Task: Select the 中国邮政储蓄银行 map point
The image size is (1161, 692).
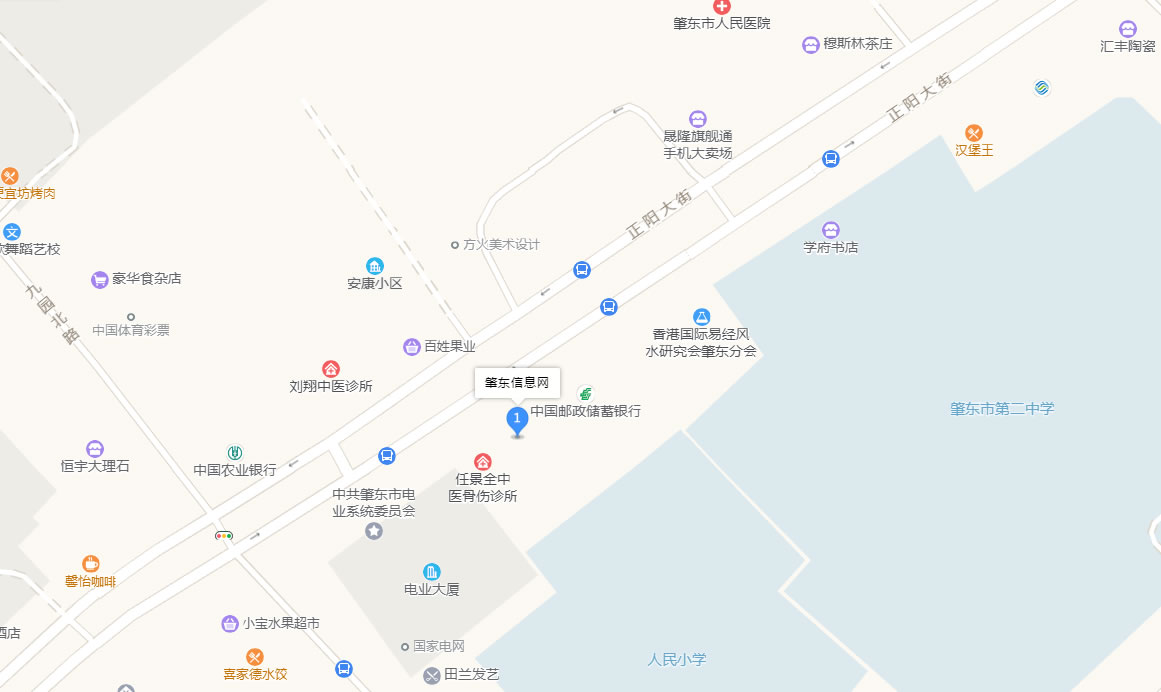Action: pos(585,394)
